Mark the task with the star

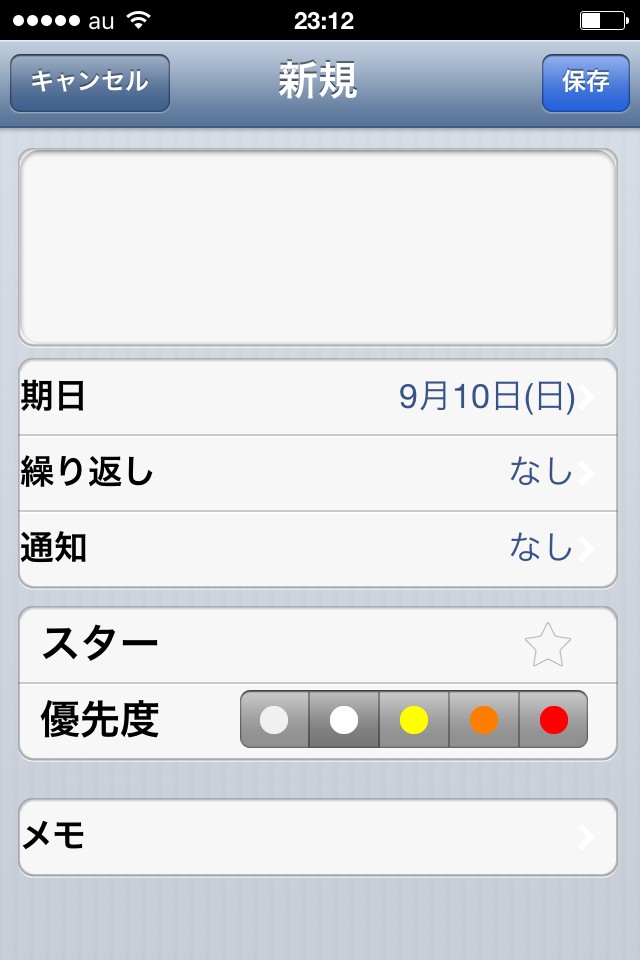point(547,646)
